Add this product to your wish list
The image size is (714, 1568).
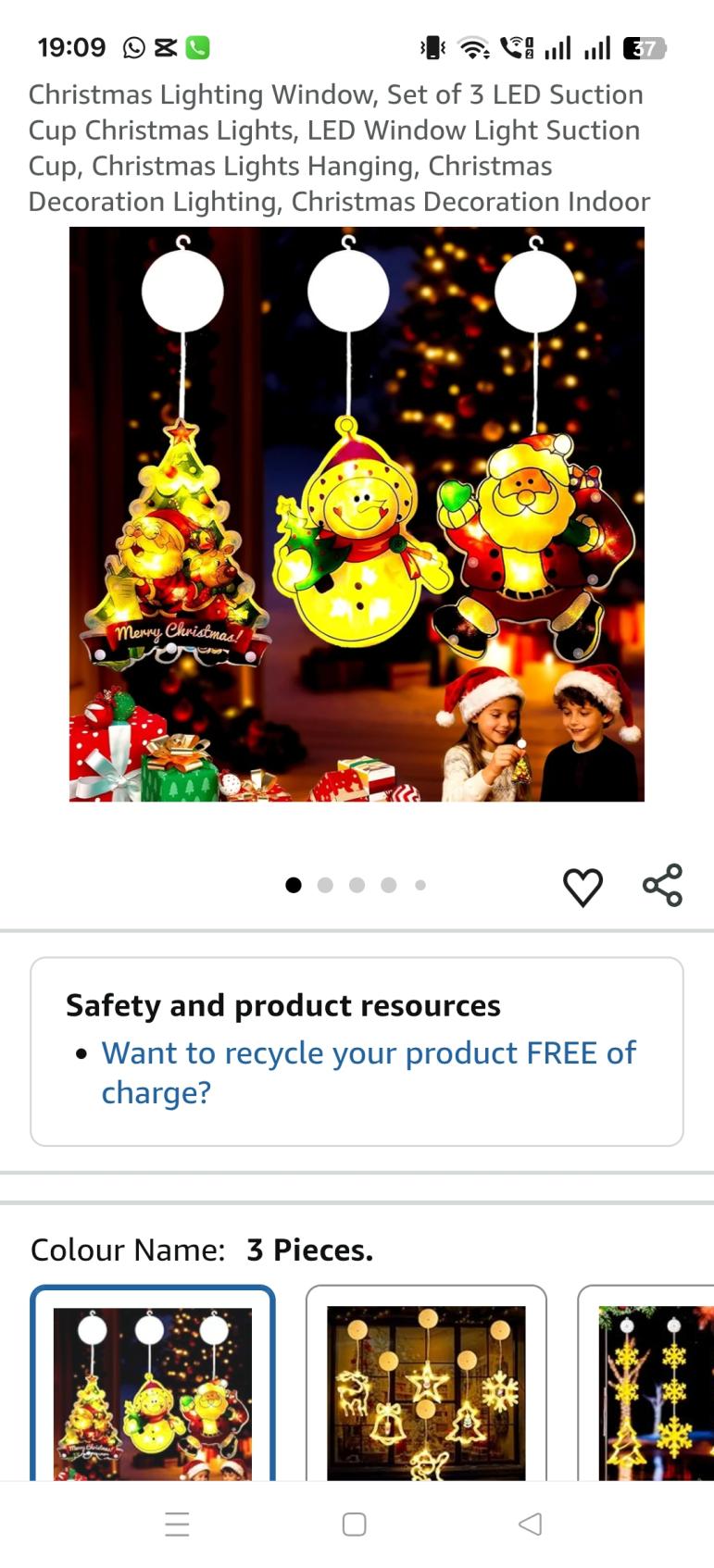(x=582, y=887)
